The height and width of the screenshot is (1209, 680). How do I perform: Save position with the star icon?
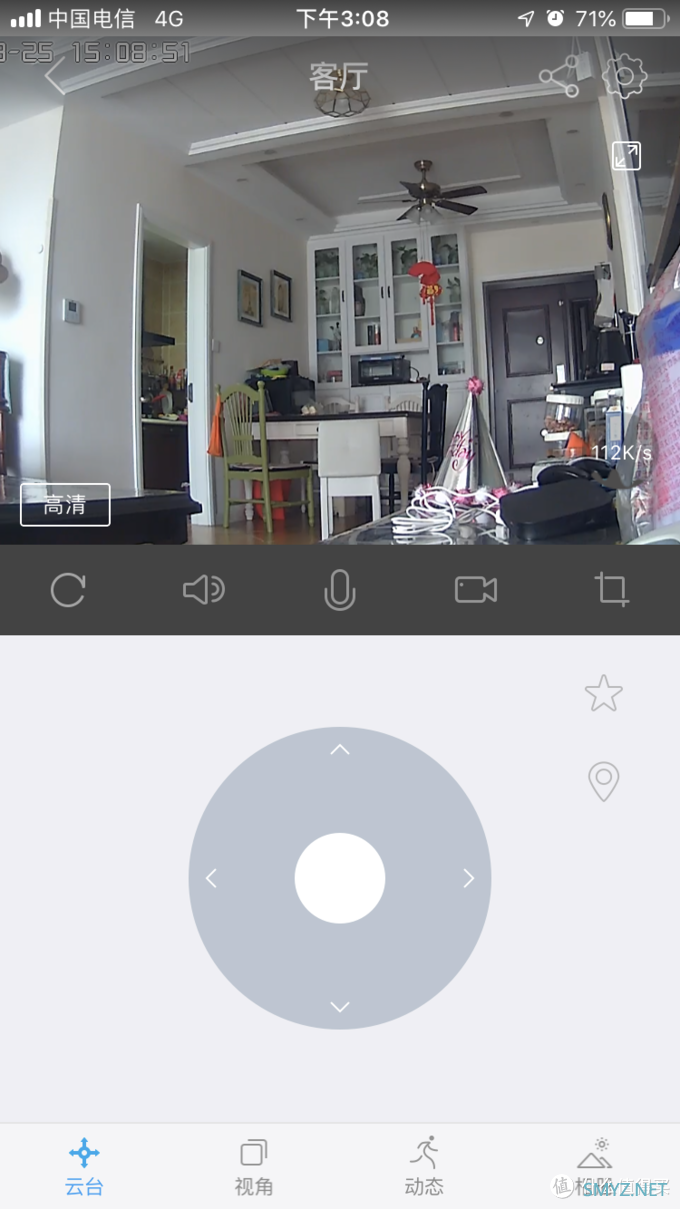coord(604,693)
